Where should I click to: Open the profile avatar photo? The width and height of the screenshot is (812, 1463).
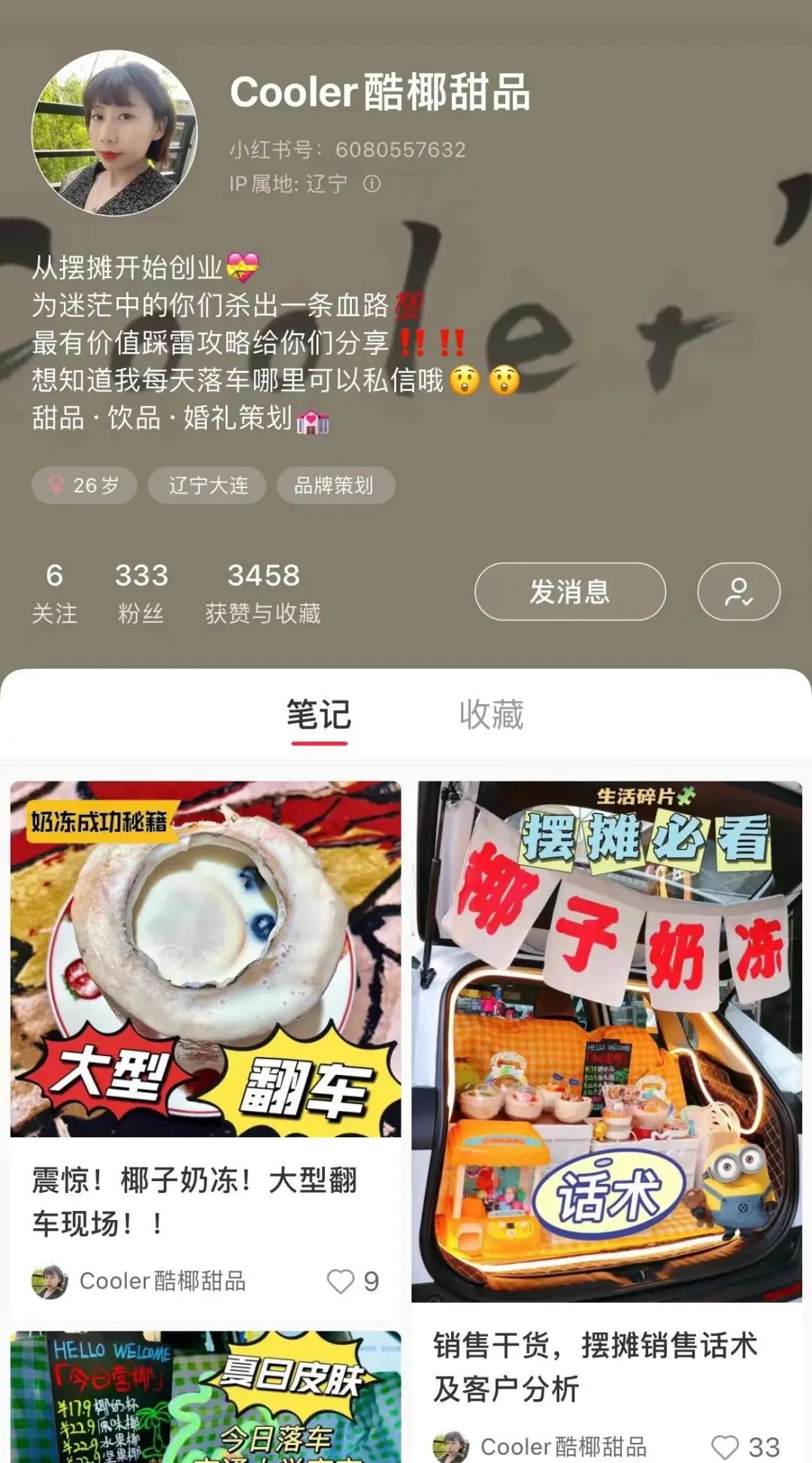click(114, 133)
